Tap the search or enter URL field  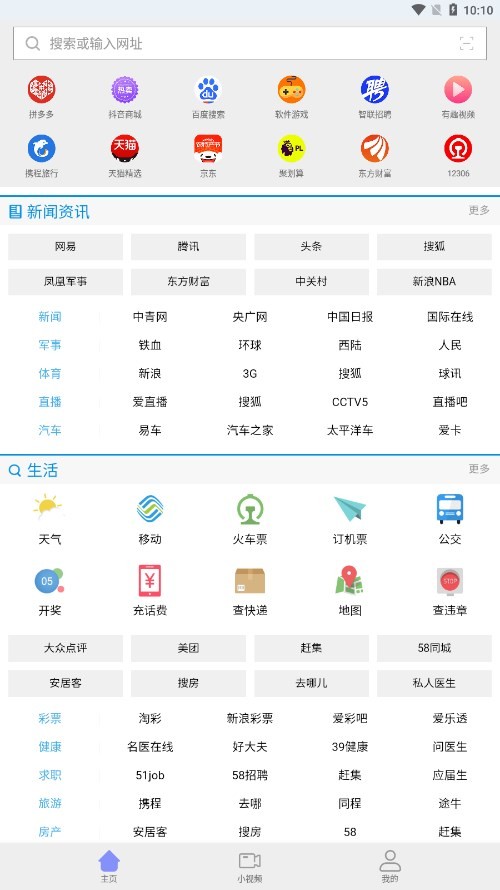(x=250, y=43)
